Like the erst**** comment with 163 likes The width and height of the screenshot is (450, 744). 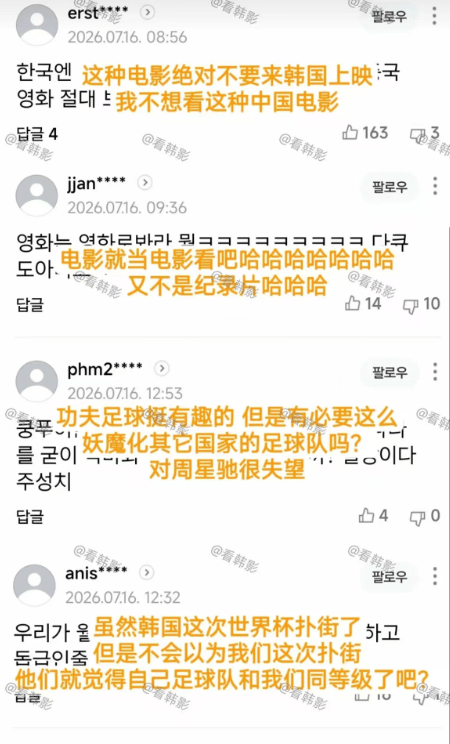(350, 132)
